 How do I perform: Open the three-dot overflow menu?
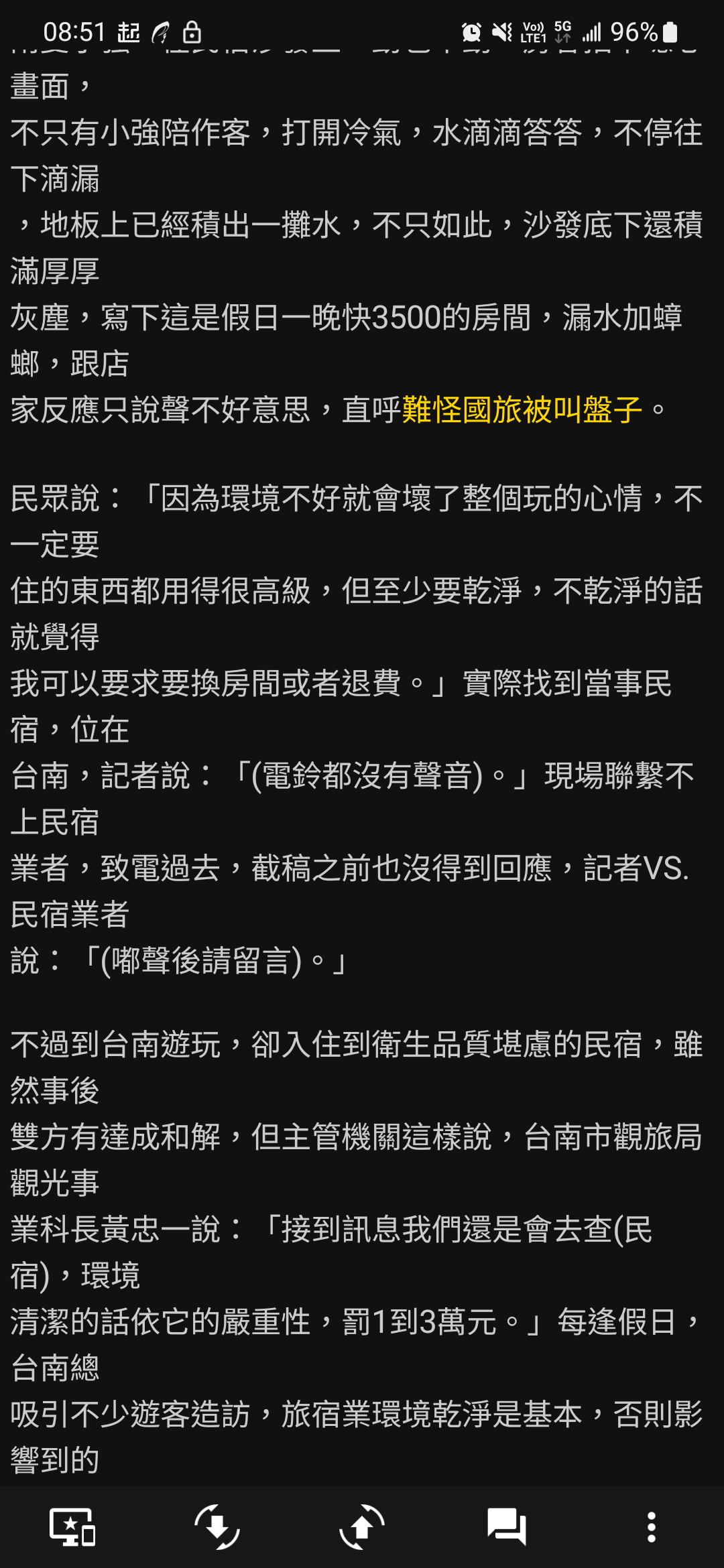tap(652, 1527)
